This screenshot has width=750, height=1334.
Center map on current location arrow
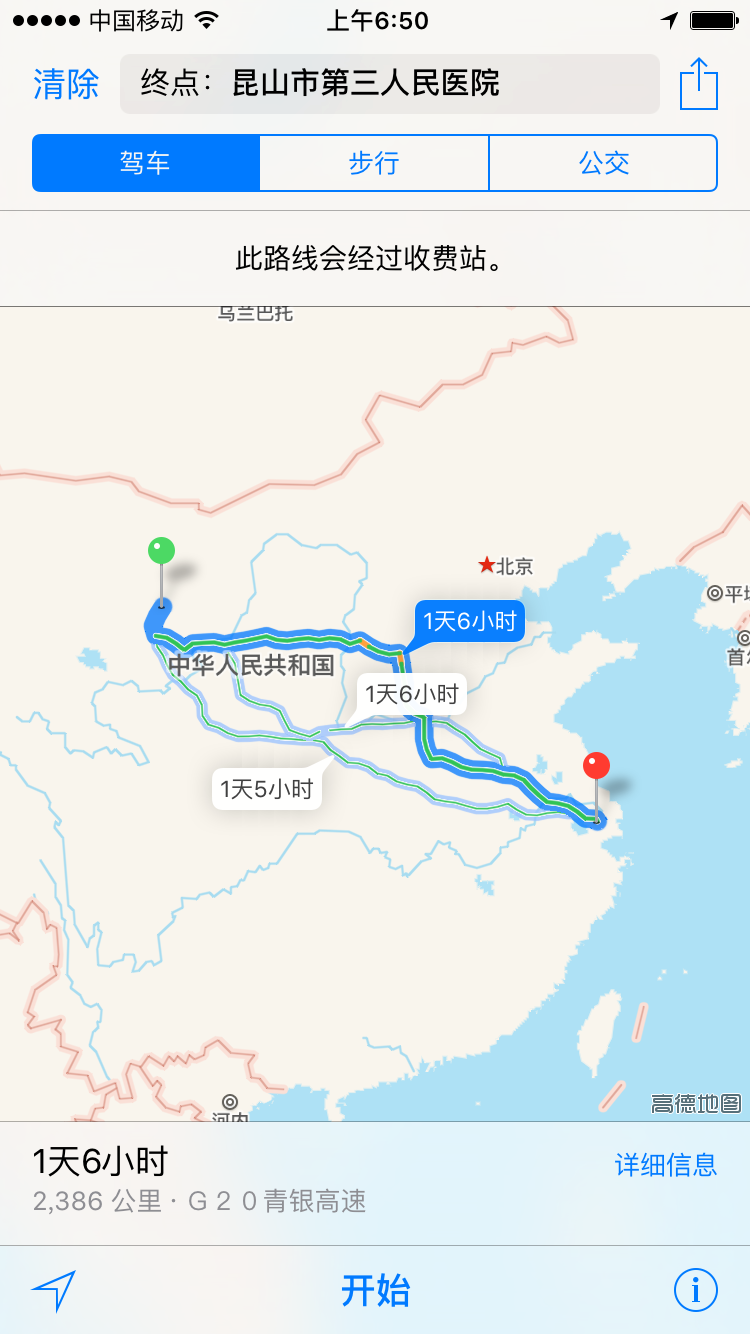click(54, 1291)
